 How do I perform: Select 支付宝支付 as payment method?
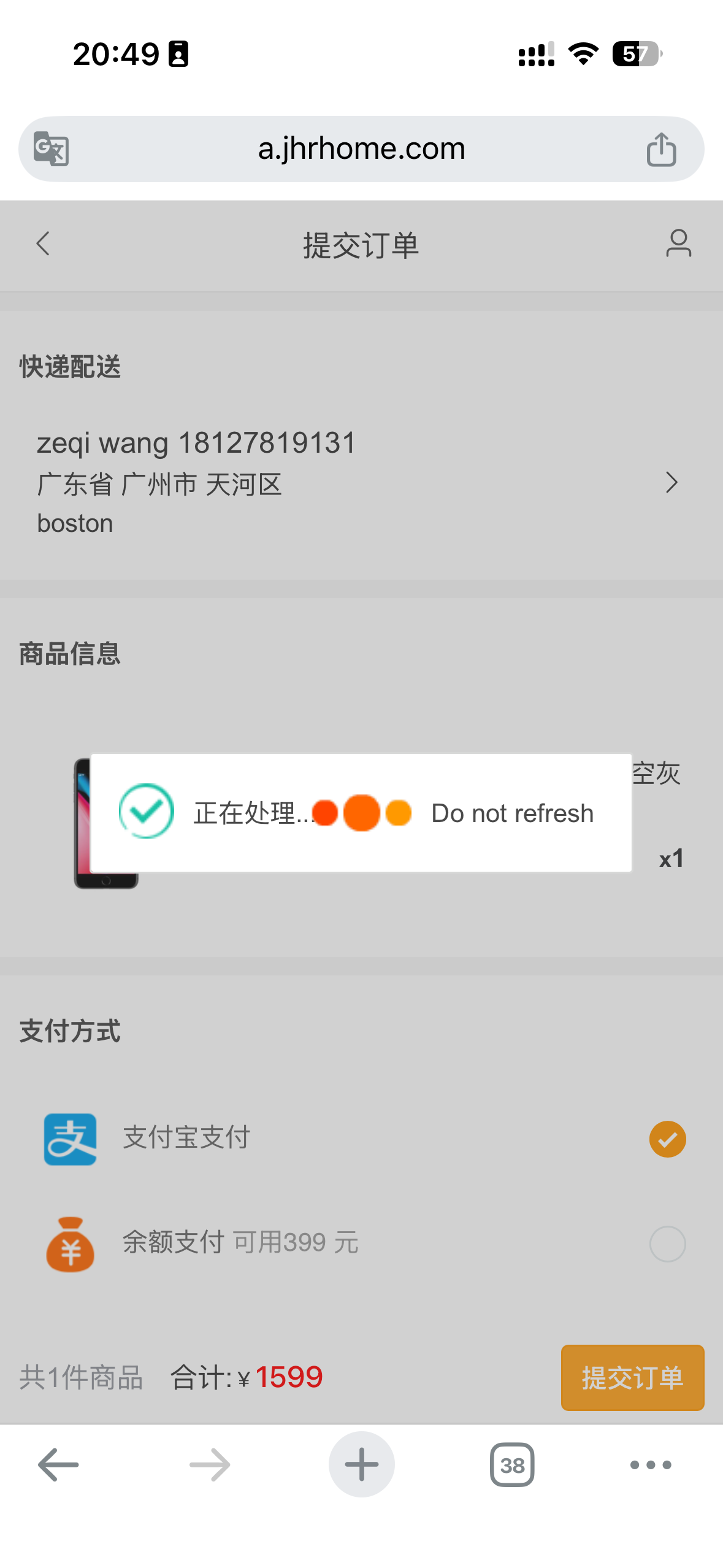184,1138
